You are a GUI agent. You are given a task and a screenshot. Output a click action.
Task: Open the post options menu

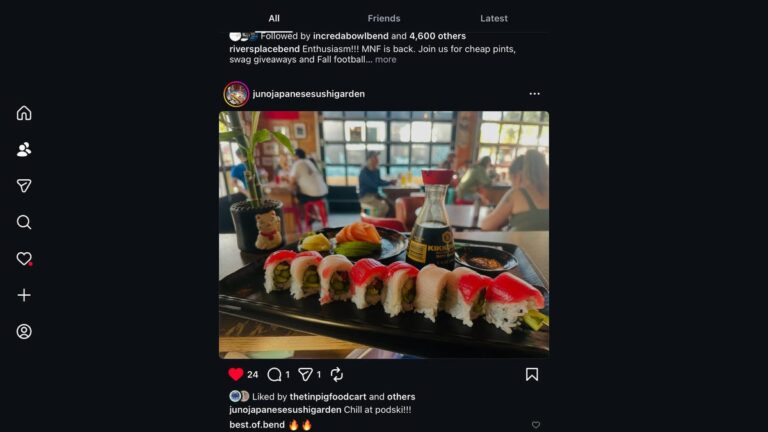tap(534, 94)
